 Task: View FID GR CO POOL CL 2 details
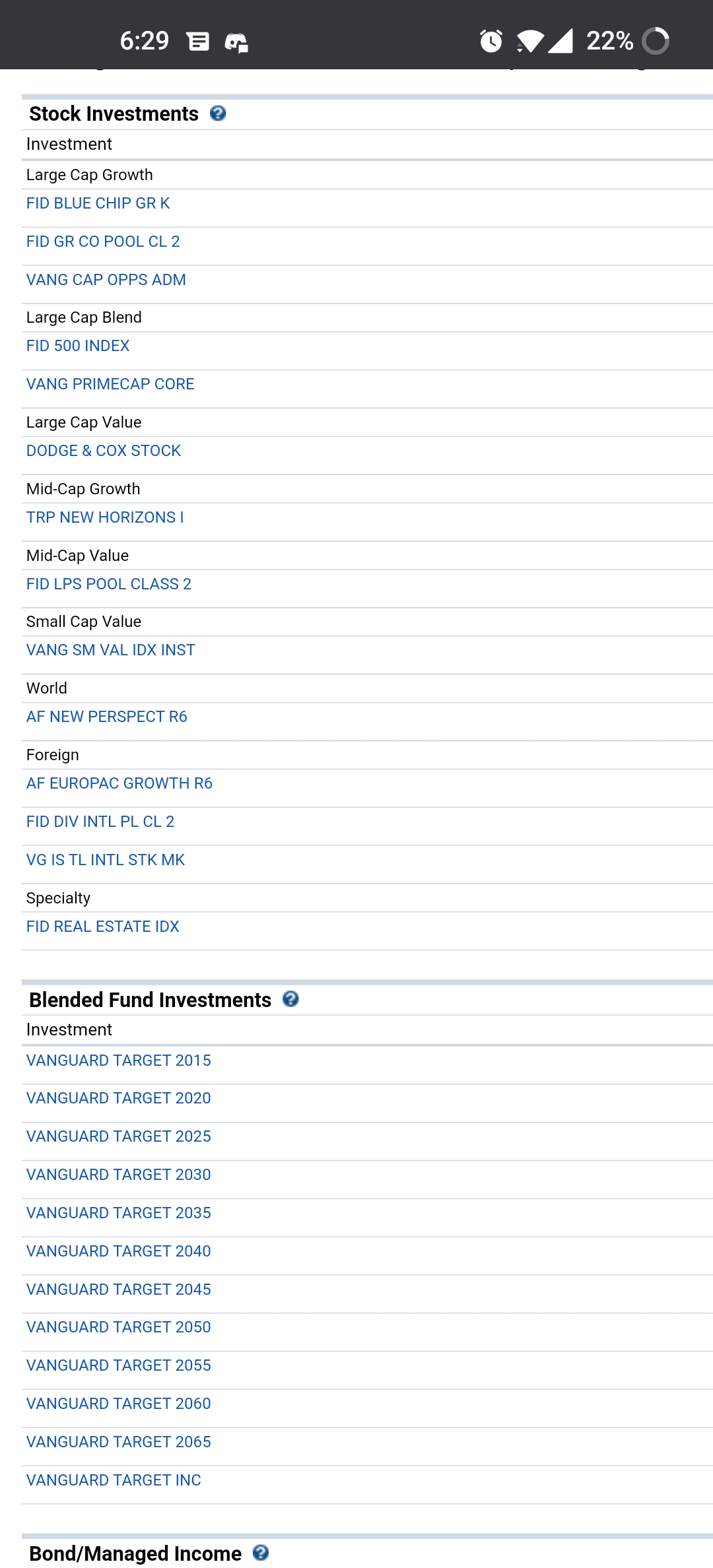click(x=103, y=242)
